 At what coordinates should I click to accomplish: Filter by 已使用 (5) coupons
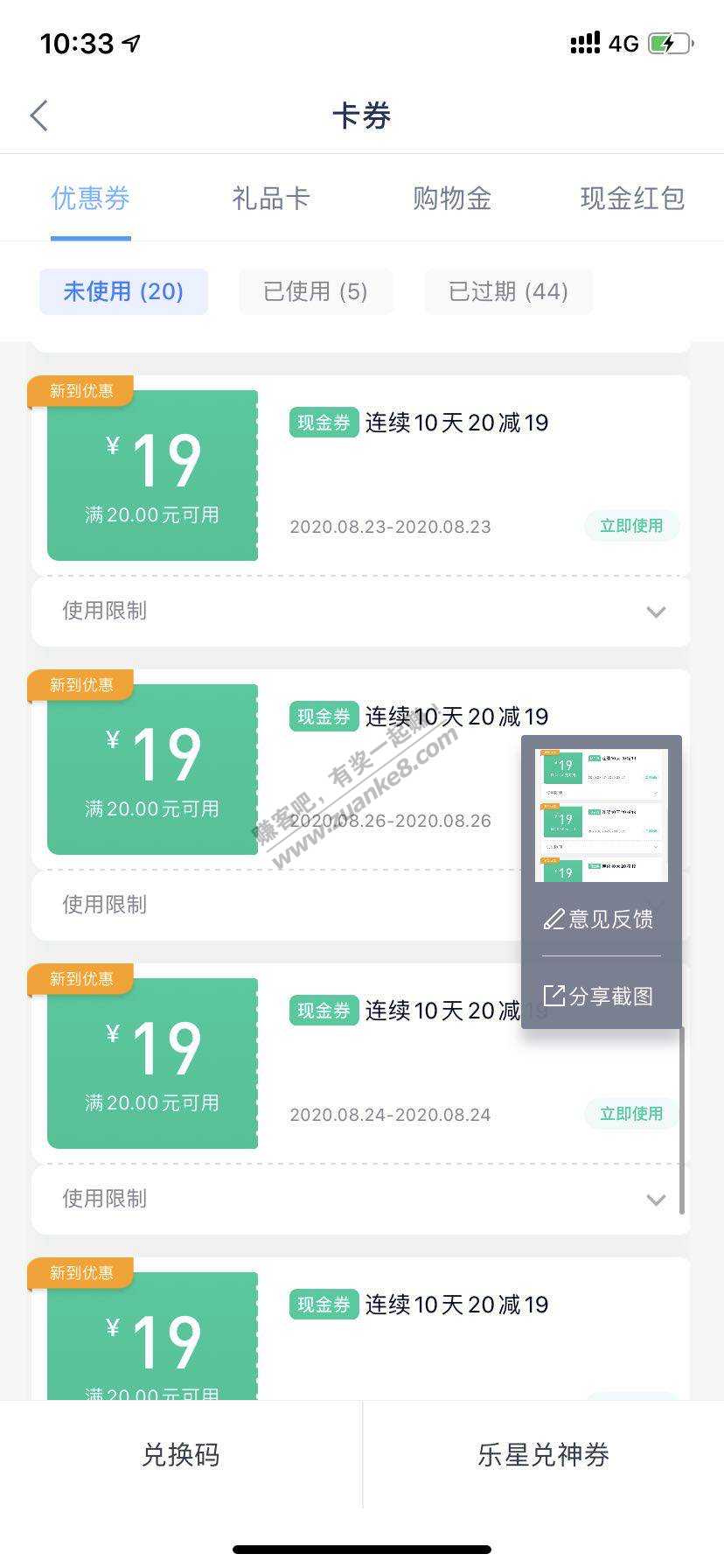316,291
